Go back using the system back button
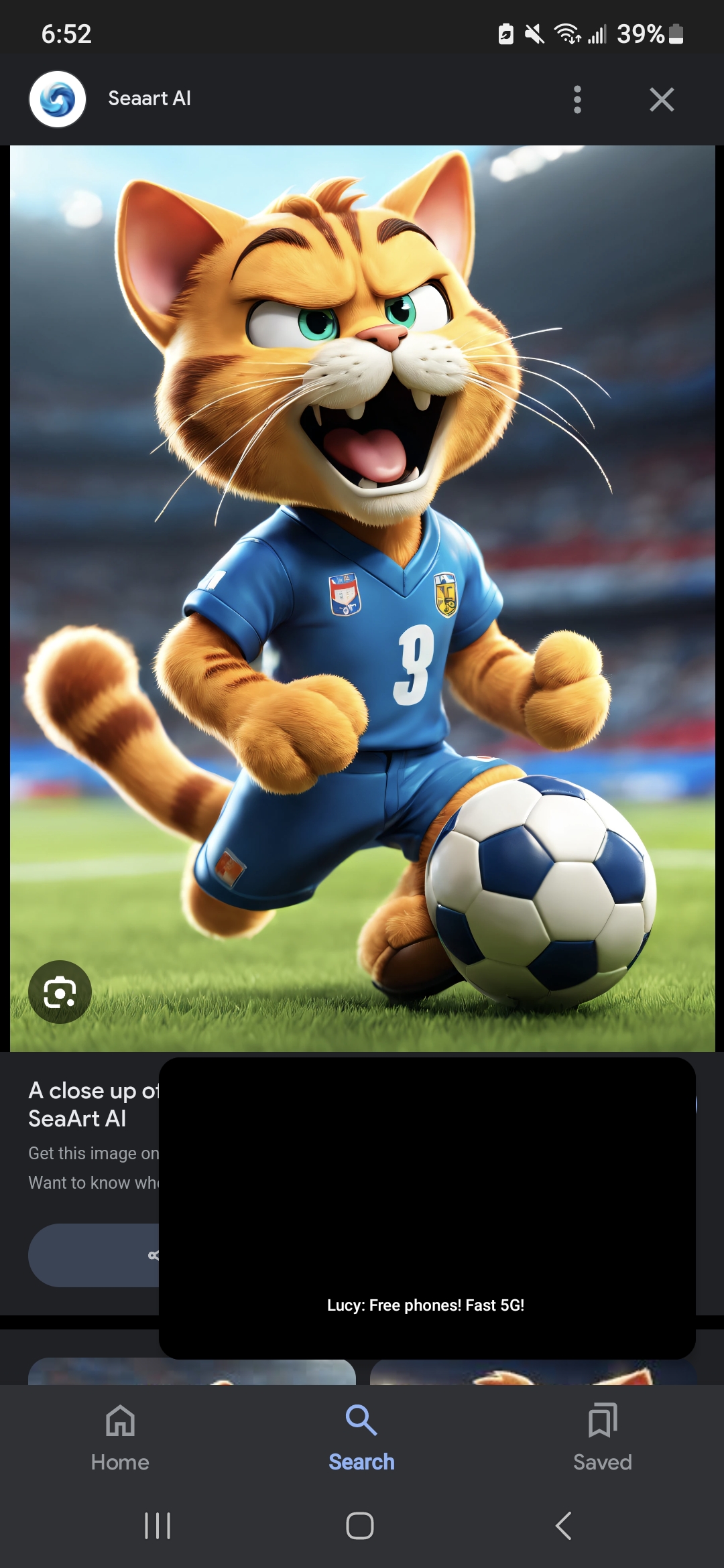The height and width of the screenshot is (1568, 724). tap(564, 1526)
